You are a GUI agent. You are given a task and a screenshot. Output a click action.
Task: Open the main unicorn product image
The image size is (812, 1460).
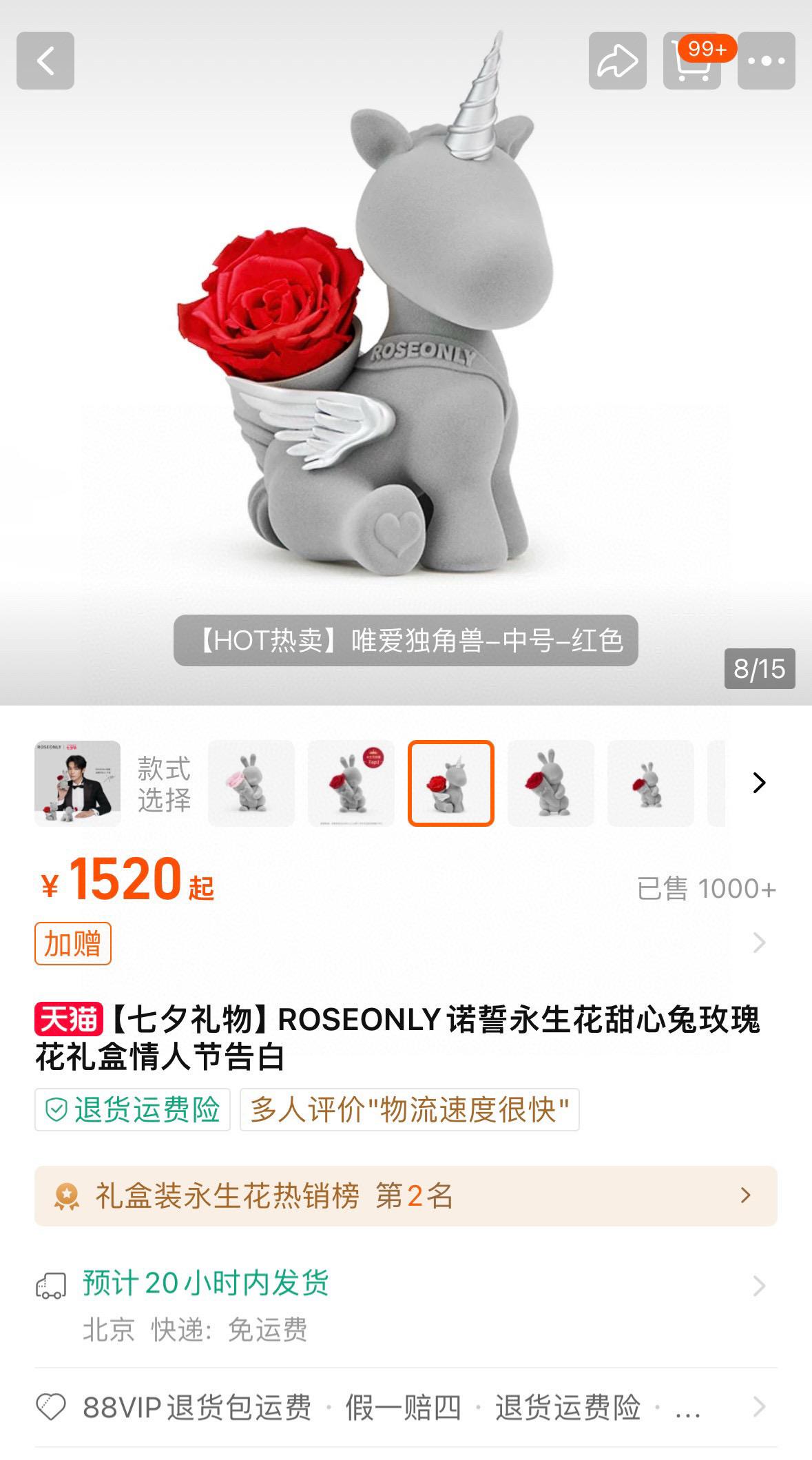[x=406, y=331]
